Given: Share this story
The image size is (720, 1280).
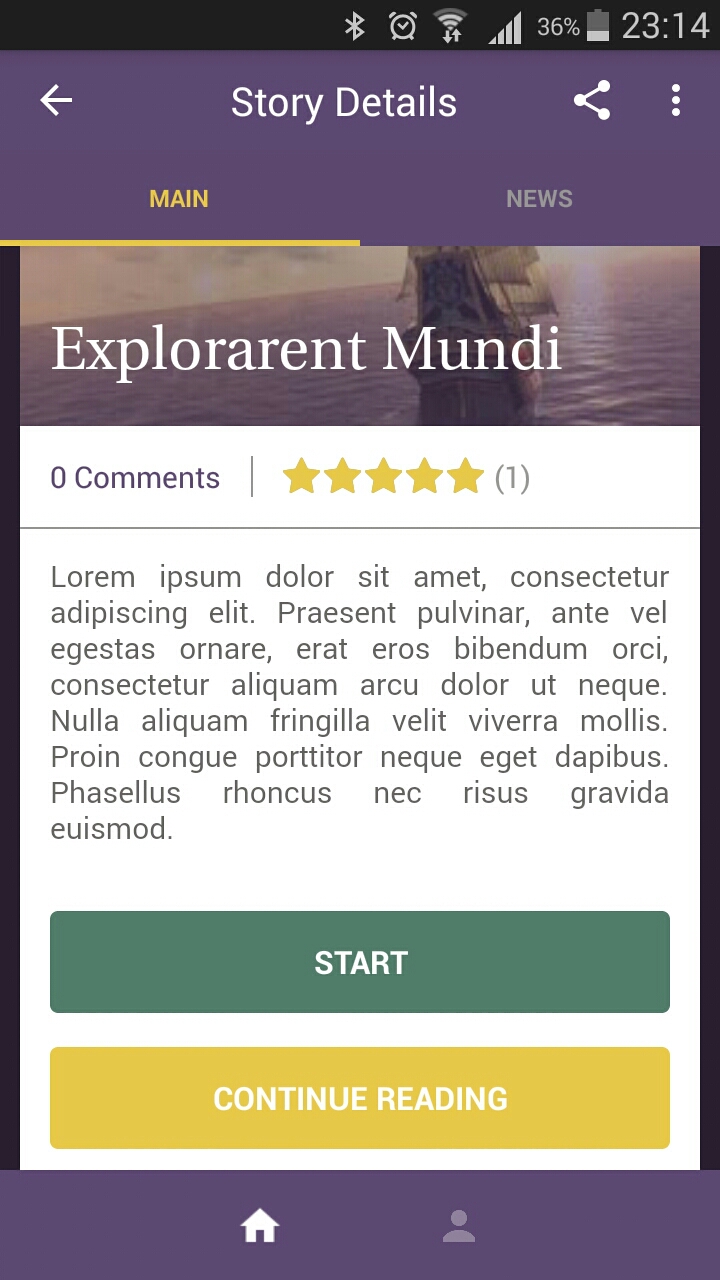Looking at the screenshot, I should pyautogui.click(x=592, y=101).
